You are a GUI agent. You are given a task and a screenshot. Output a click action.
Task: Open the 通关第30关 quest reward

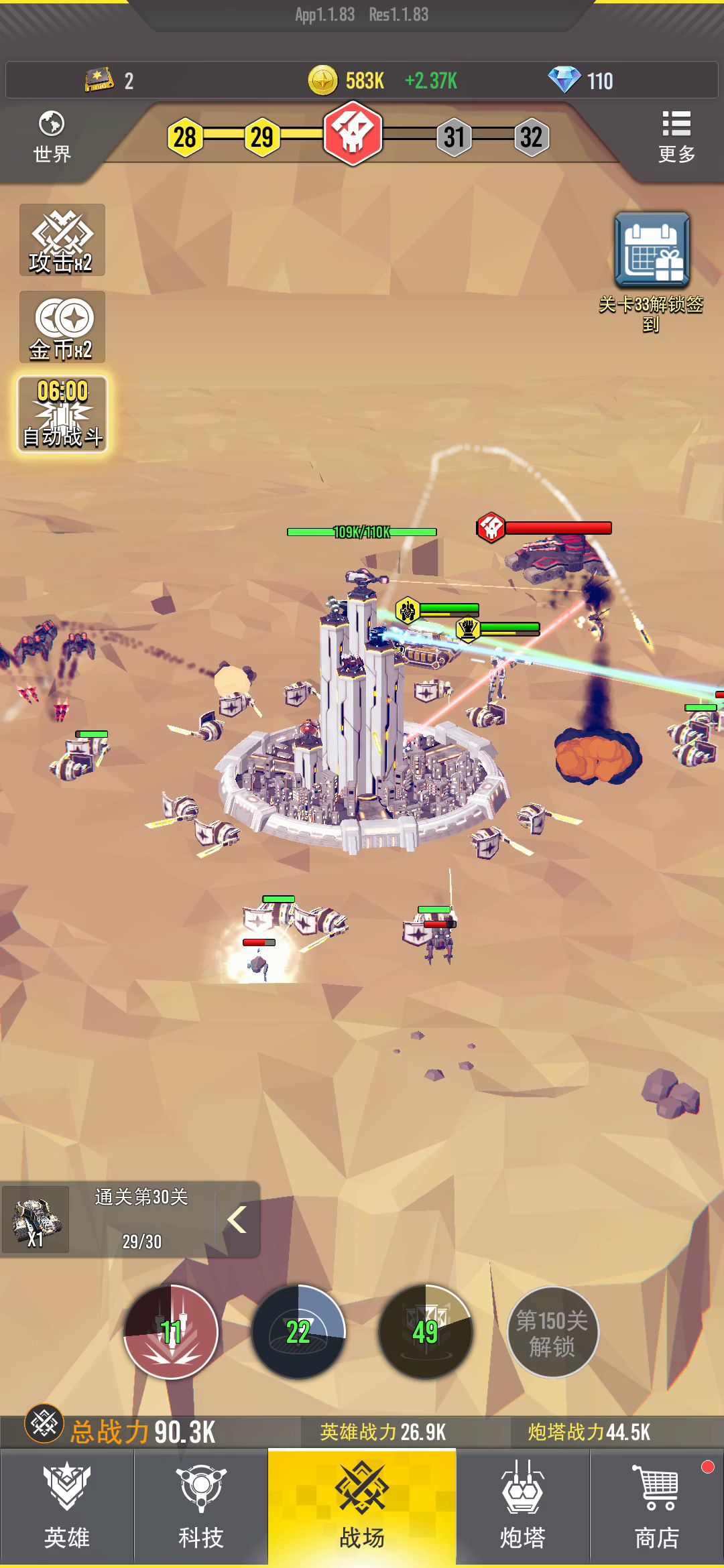pos(36,1220)
